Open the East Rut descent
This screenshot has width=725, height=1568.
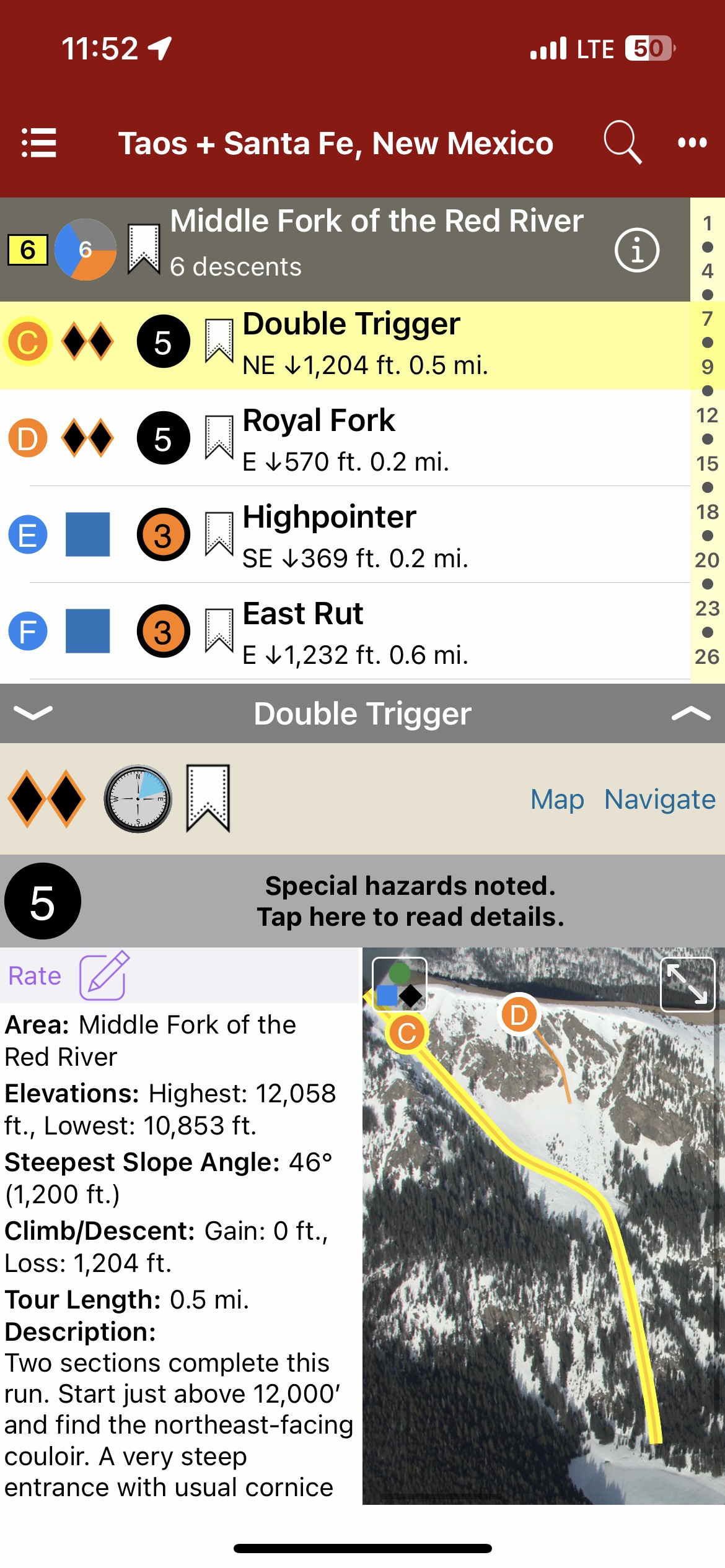pos(347,632)
